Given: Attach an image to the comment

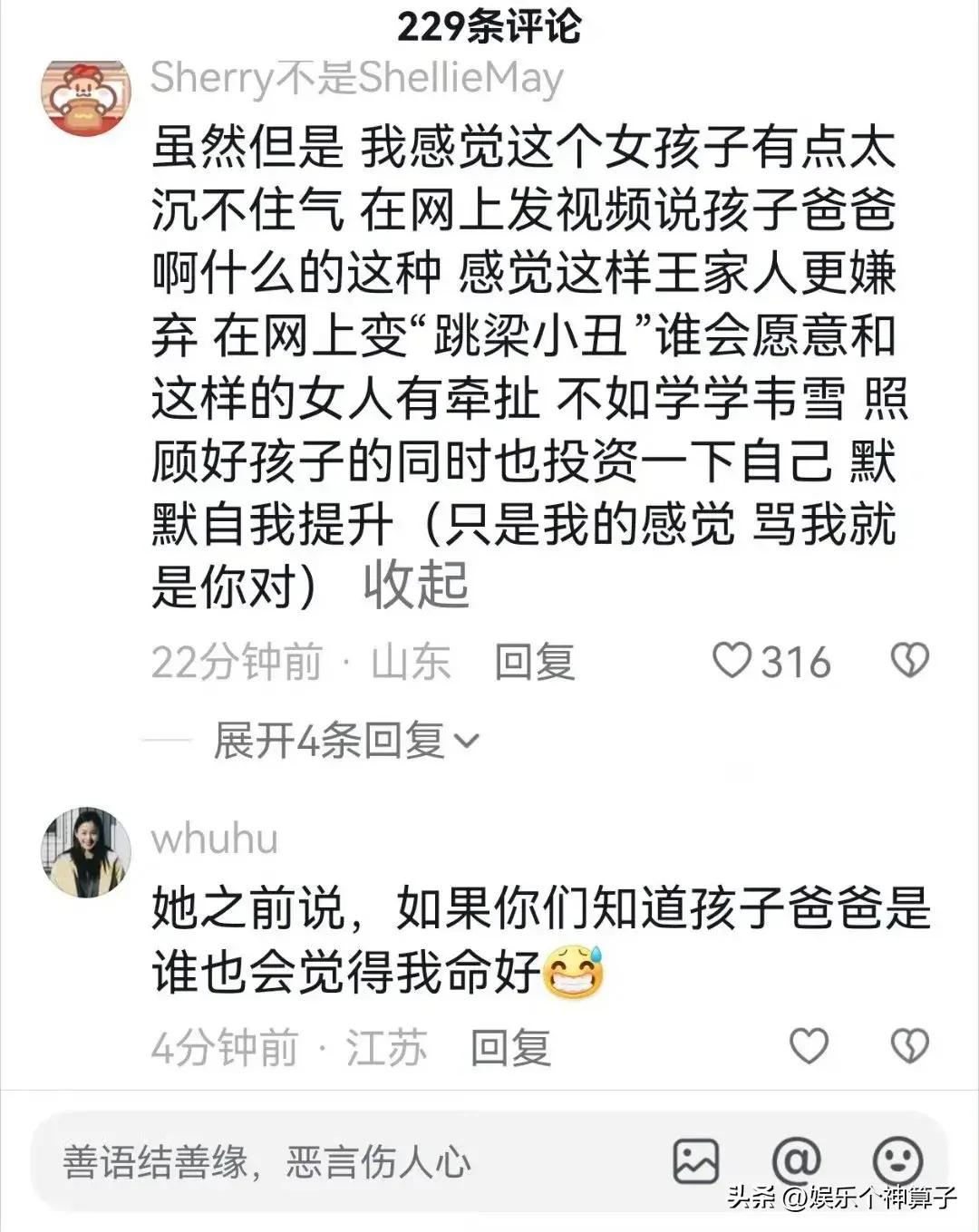Looking at the screenshot, I should tap(696, 1161).
